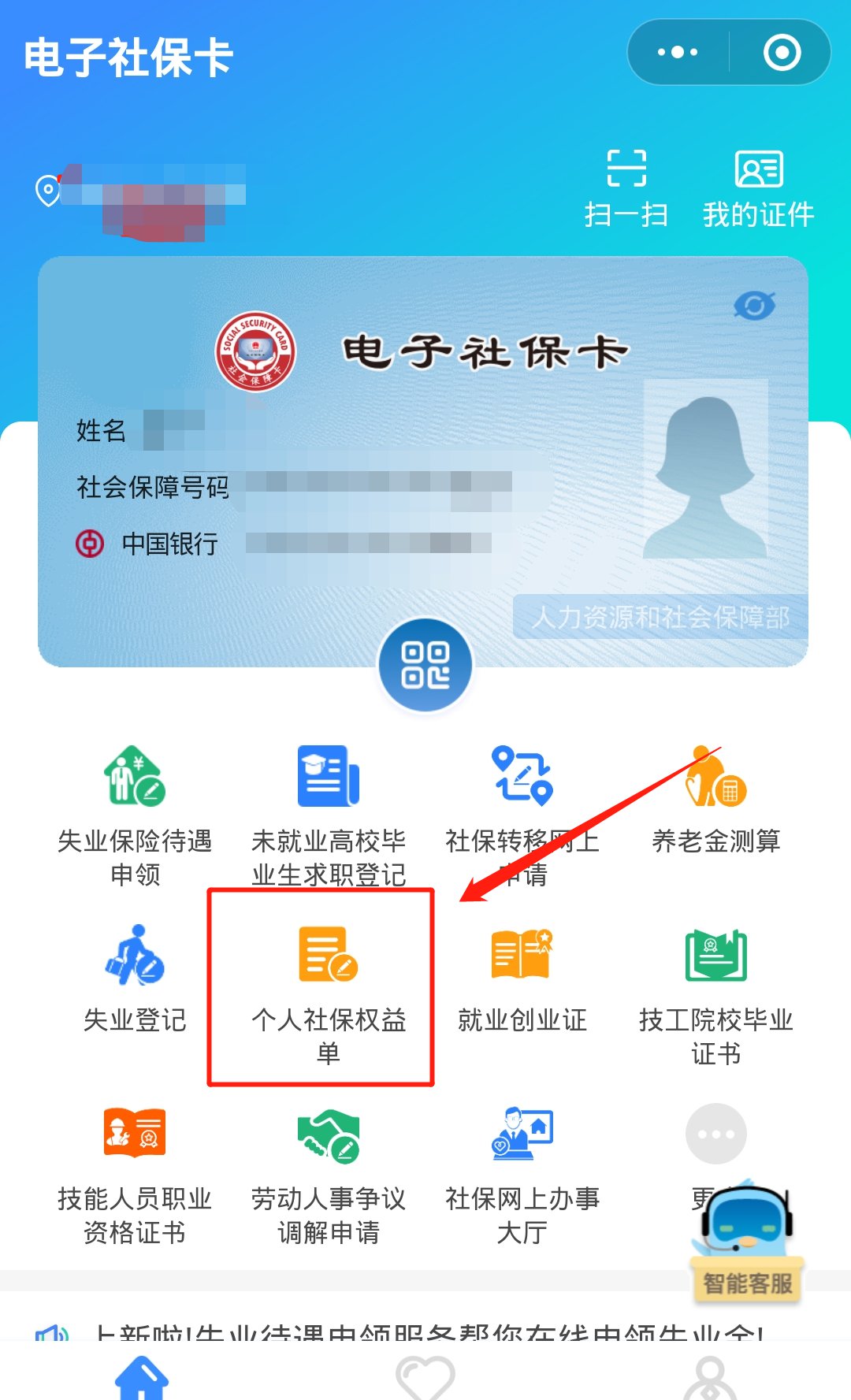The width and height of the screenshot is (851, 1400).
Task: Open 技工院校毕业证书
Action: click(x=715, y=993)
